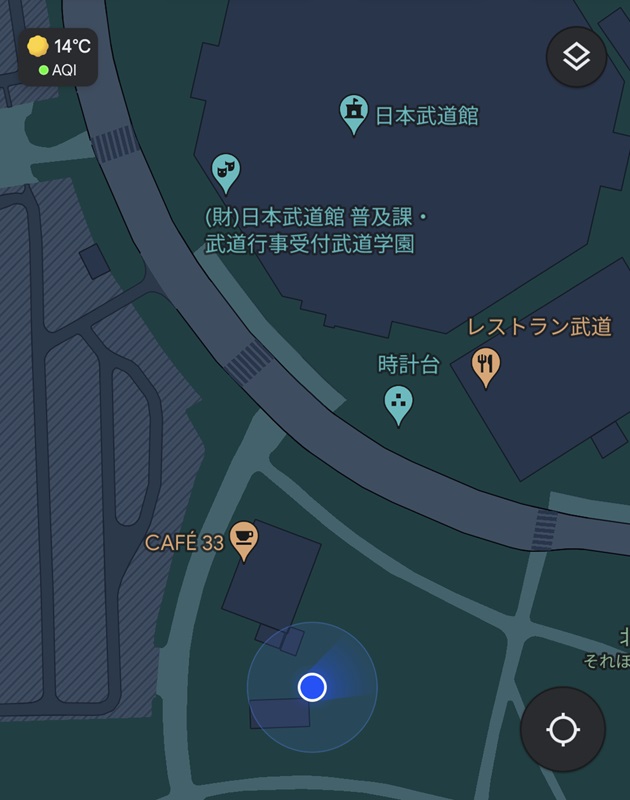Select the レストラン武道 restaurant pin

point(485,366)
